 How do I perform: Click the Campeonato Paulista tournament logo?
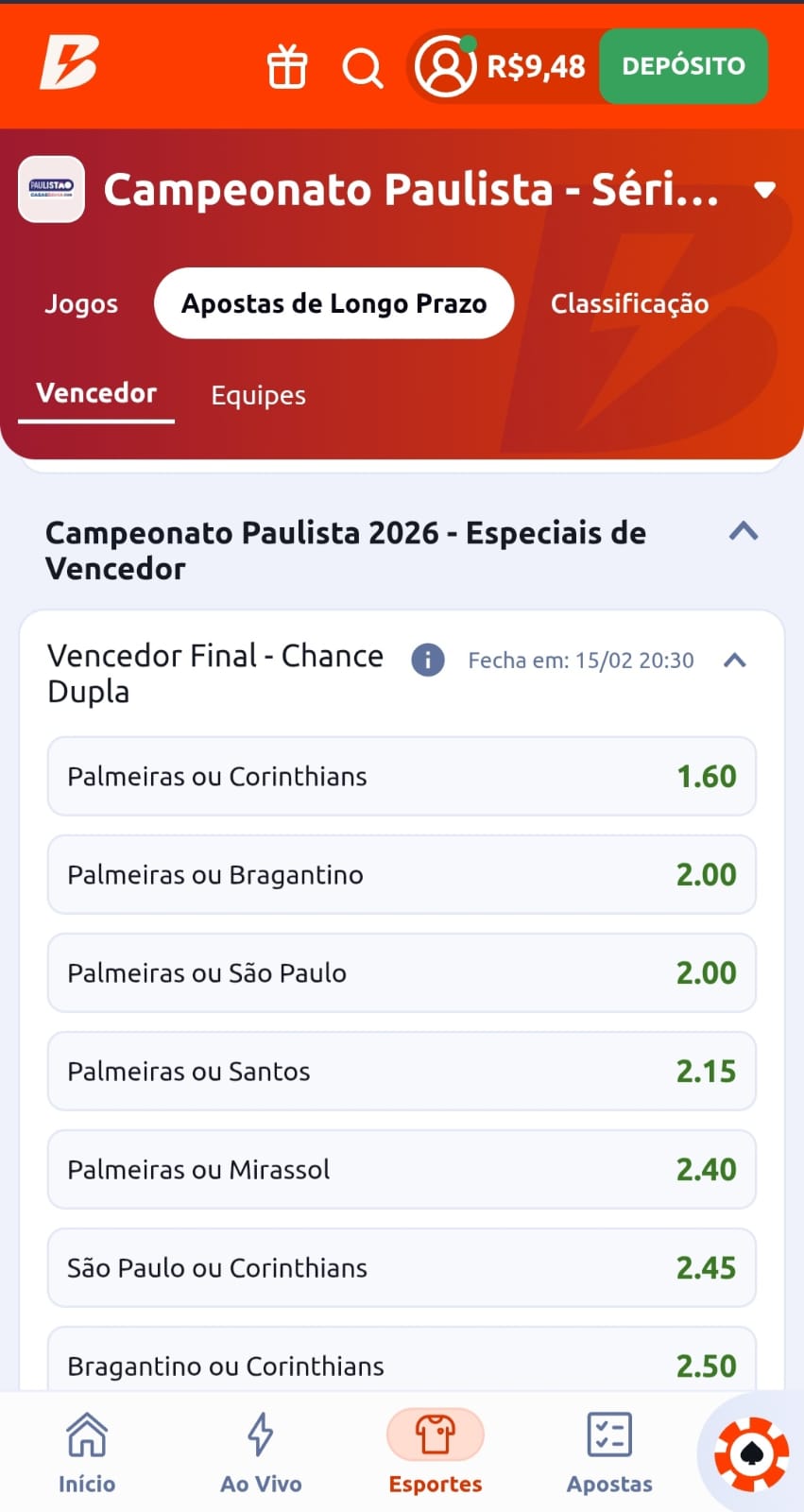click(x=51, y=189)
